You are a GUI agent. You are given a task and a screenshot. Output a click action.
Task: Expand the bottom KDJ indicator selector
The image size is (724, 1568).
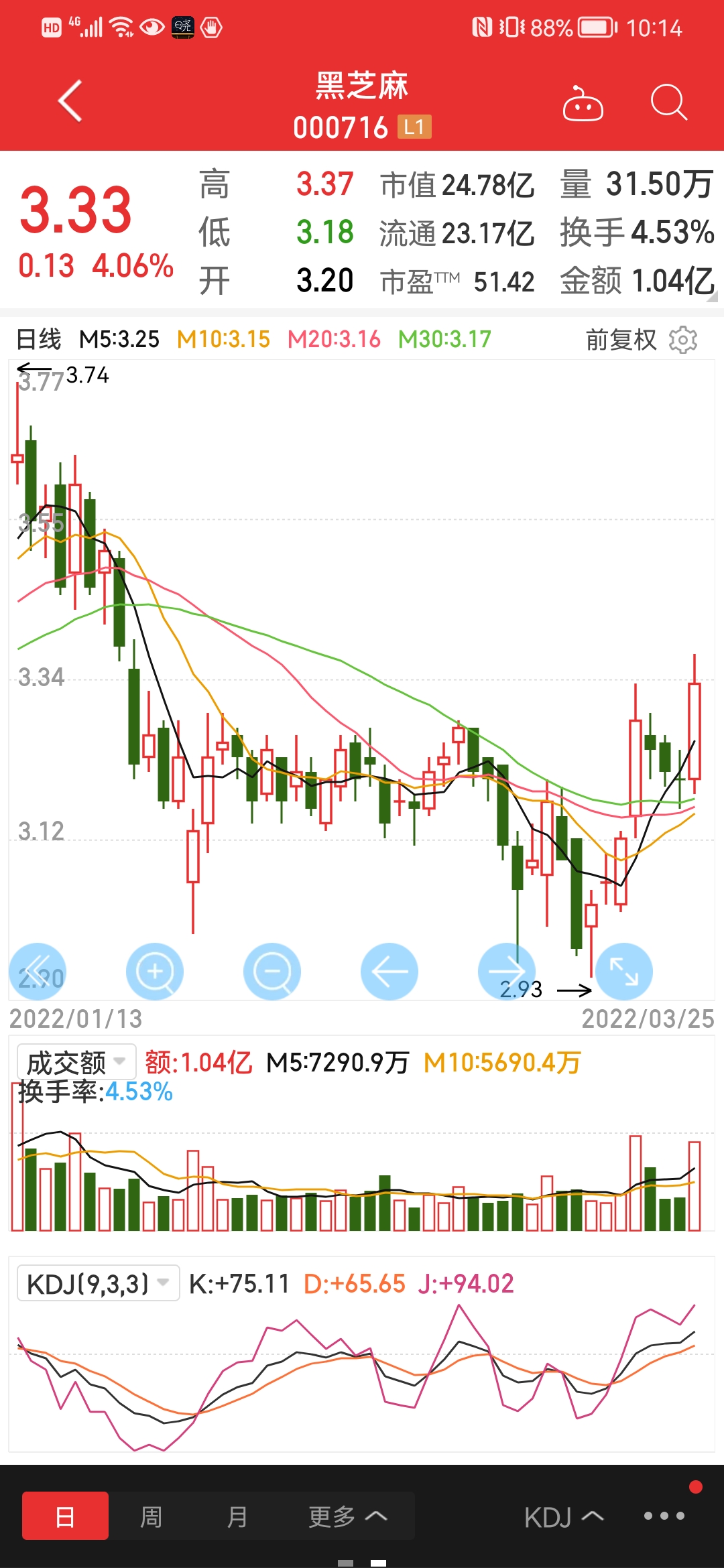click(564, 1517)
